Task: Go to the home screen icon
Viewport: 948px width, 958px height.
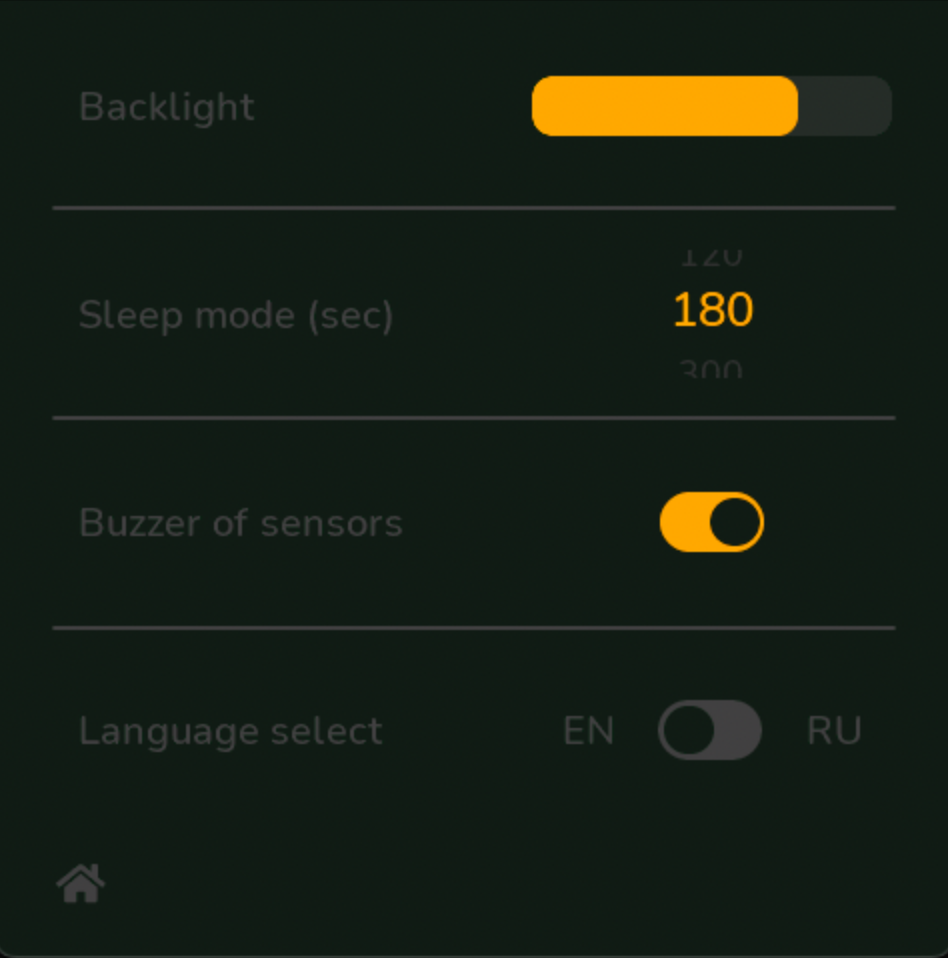Action: click(81, 884)
